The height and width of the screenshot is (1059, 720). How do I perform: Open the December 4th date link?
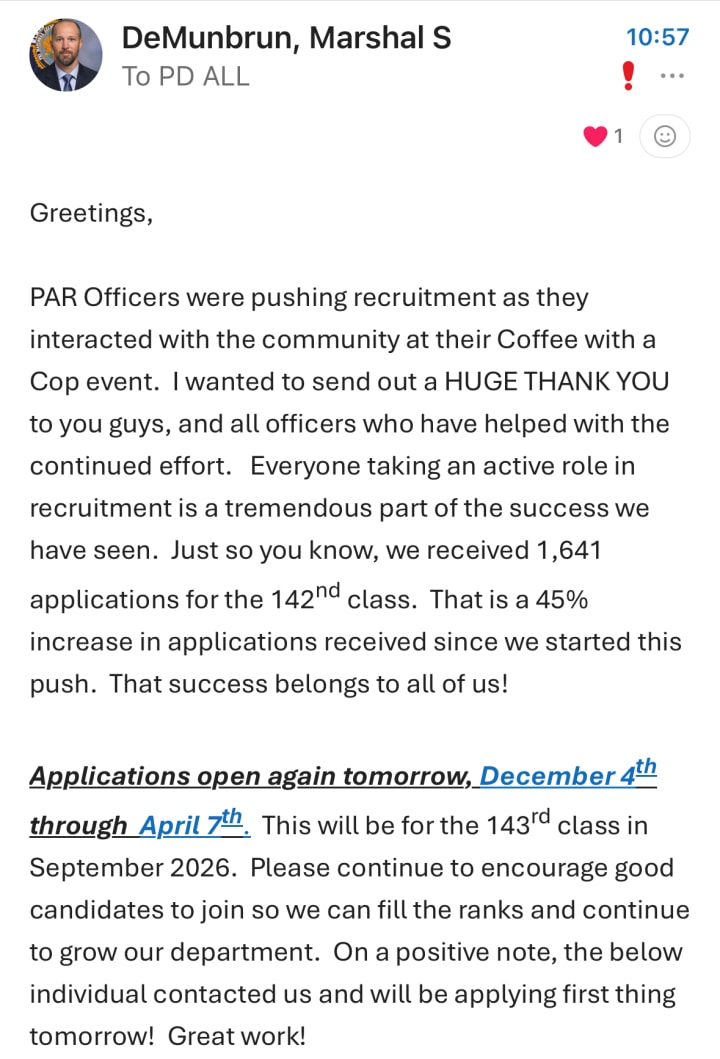click(567, 775)
